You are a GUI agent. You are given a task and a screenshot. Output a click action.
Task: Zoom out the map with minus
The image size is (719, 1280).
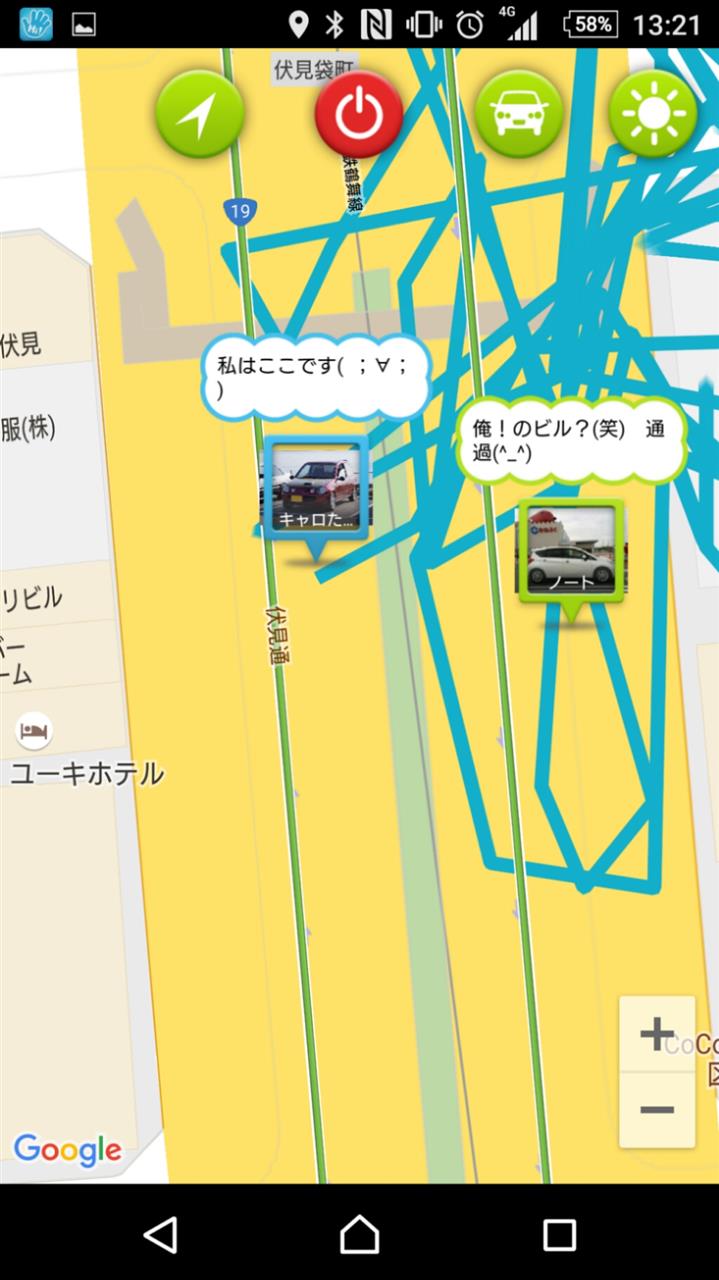[x=657, y=1110]
